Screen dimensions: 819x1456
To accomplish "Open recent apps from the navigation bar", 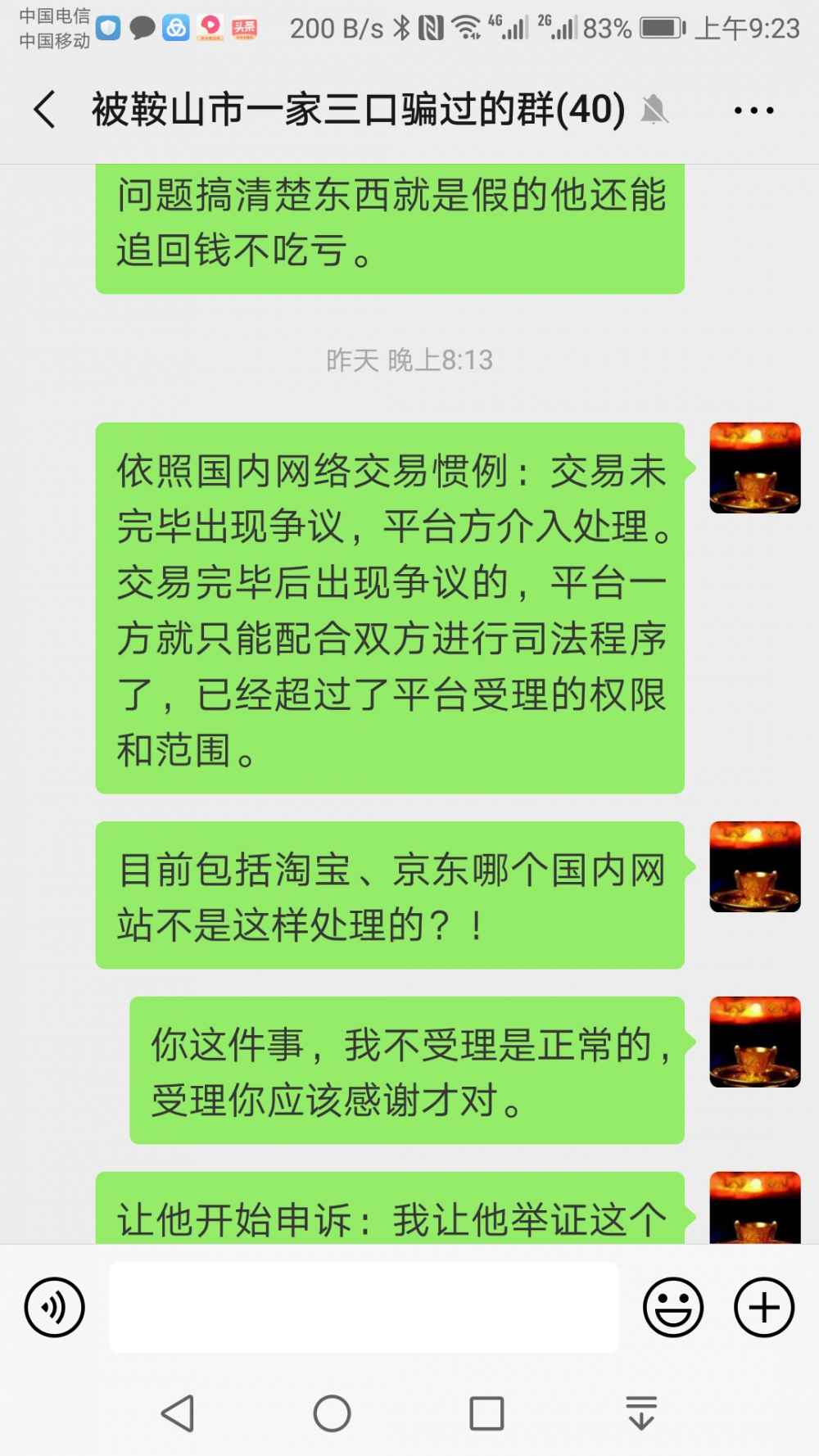I will pos(486,1413).
